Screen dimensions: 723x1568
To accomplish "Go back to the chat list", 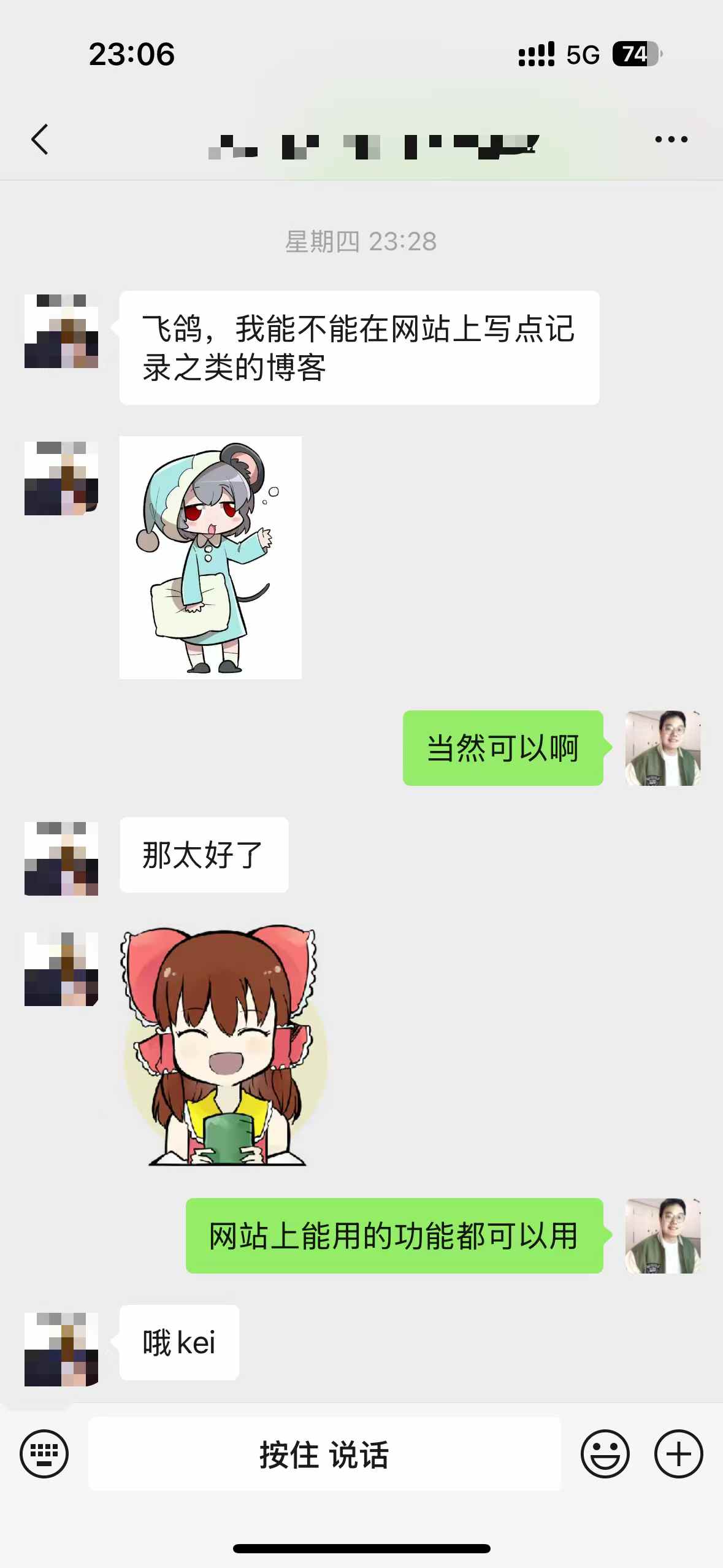I will click(x=40, y=139).
